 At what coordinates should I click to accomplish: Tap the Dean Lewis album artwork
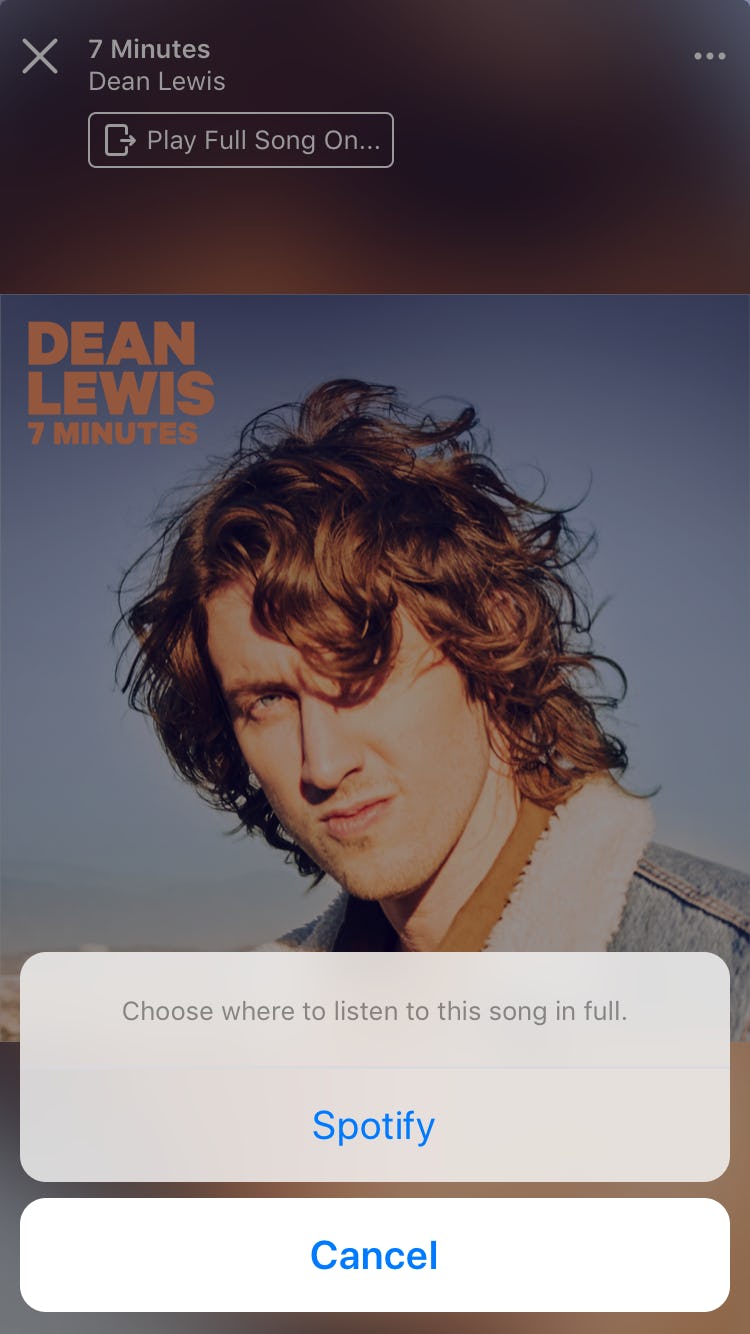pyautogui.click(x=374, y=620)
